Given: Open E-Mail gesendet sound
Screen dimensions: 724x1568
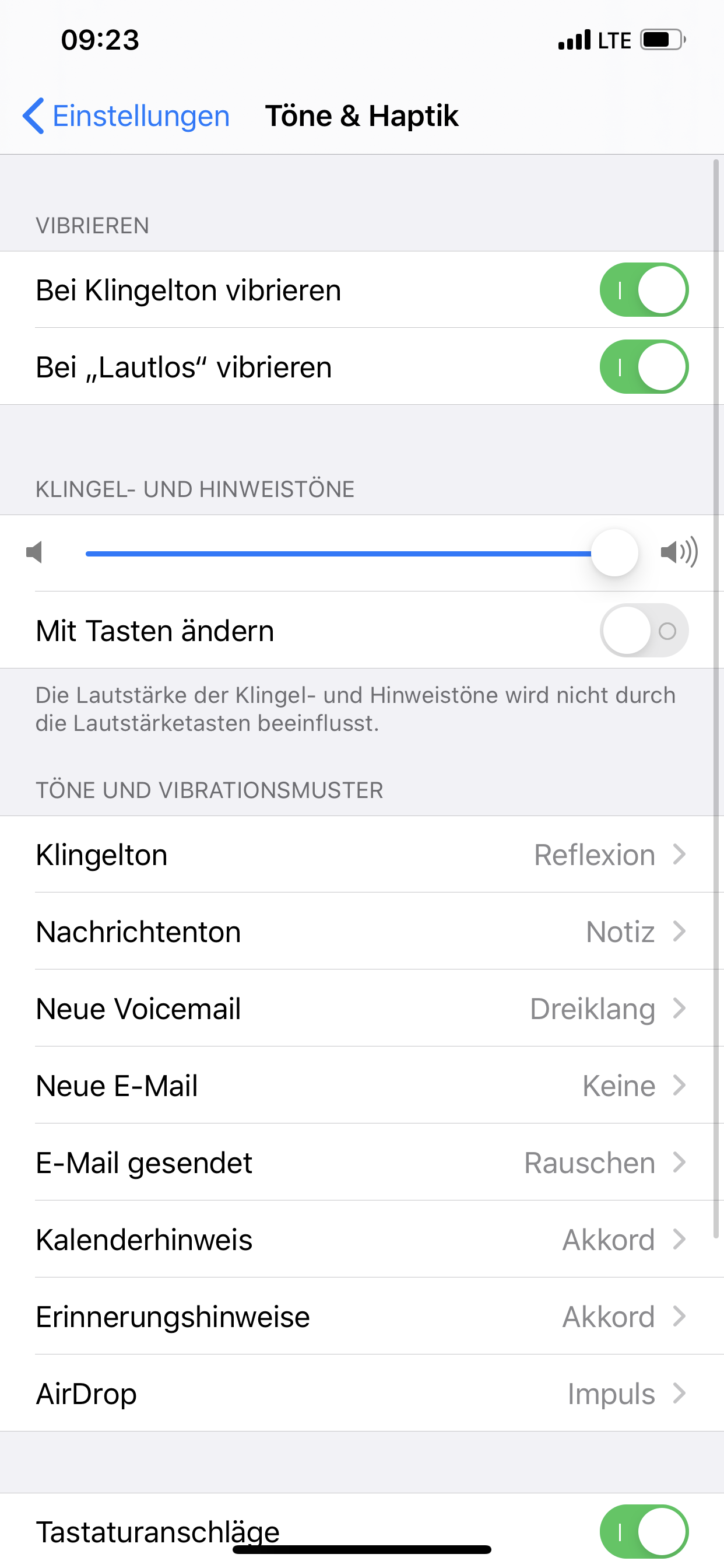Looking at the screenshot, I should pyautogui.click(x=361, y=1163).
